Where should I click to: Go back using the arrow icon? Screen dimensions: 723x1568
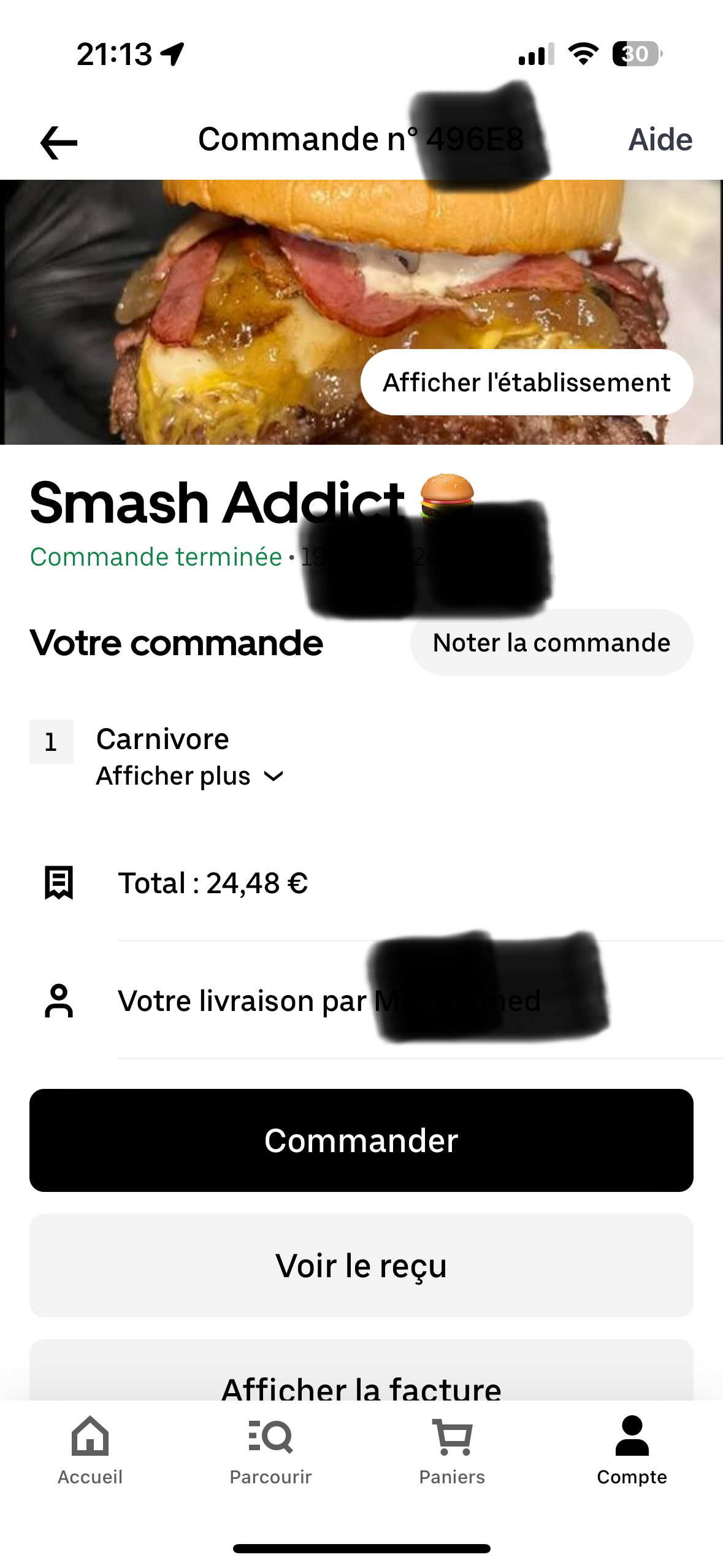[x=59, y=142]
